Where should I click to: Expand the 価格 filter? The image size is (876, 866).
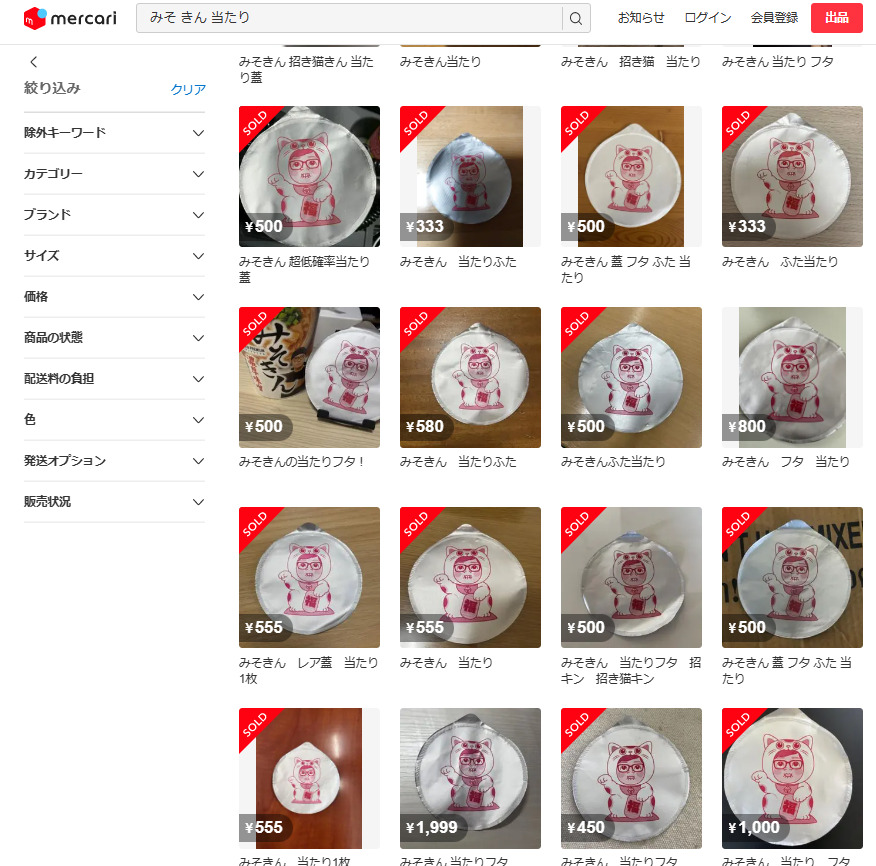(x=114, y=297)
